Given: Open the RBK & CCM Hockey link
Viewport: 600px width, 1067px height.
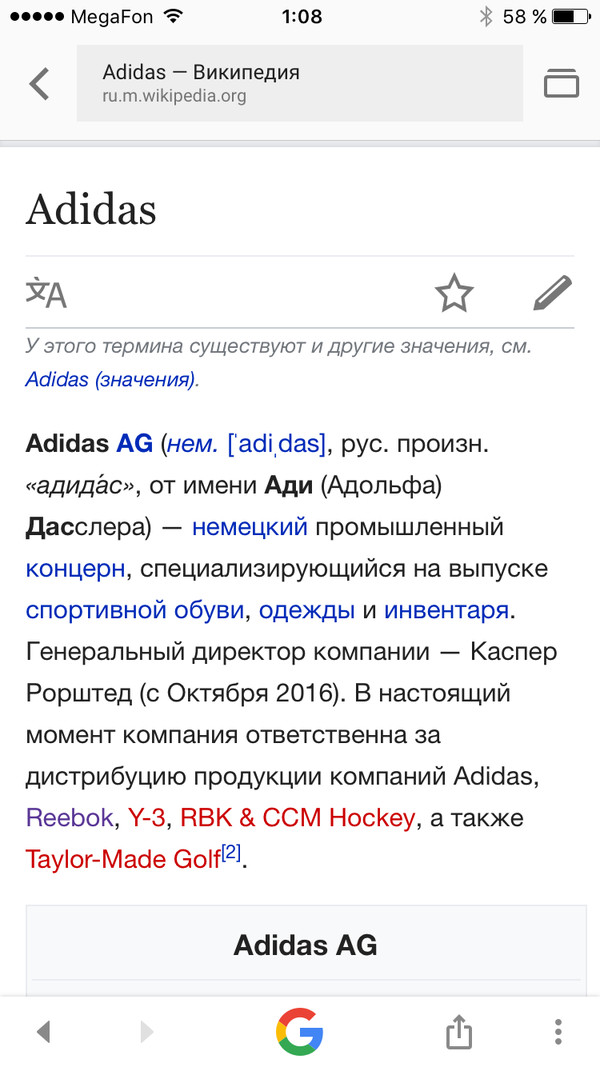Looking at the screenshot, I should click(x=297, y=817).
